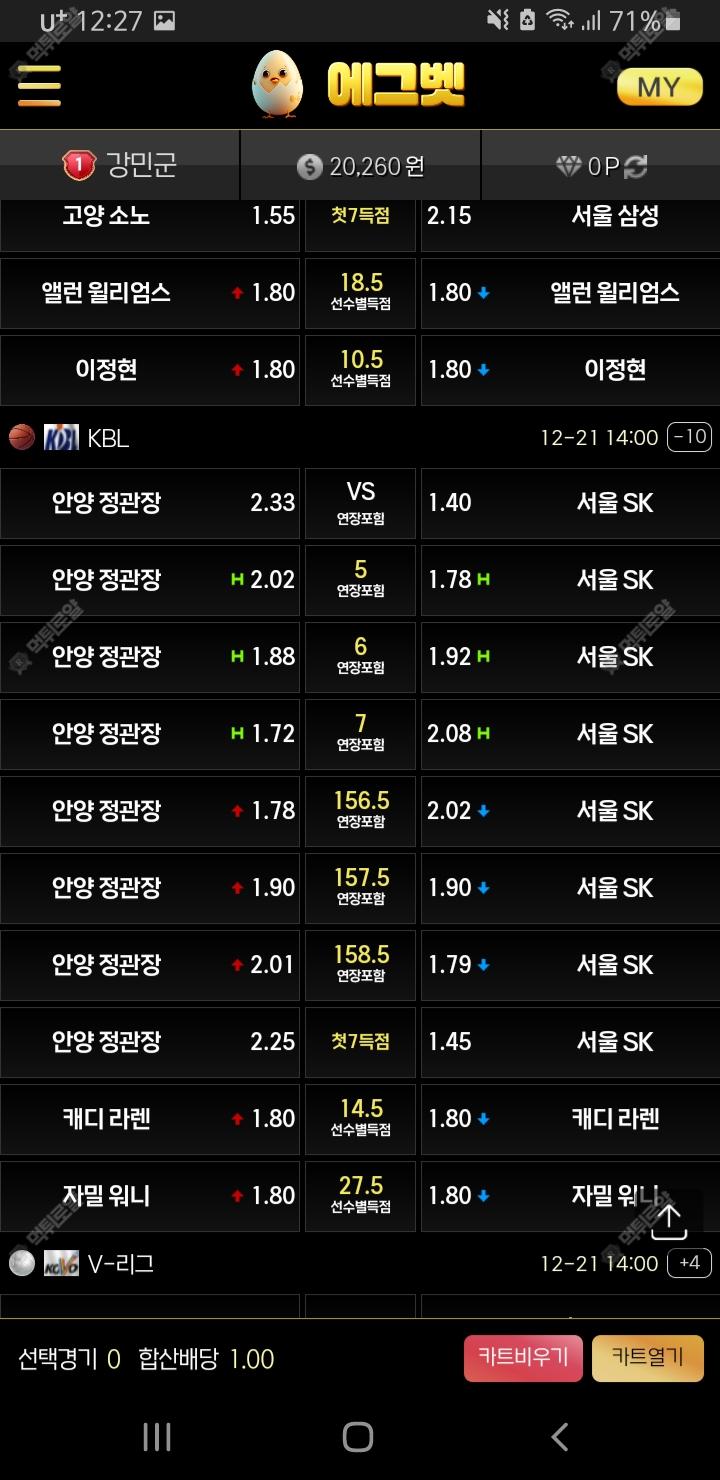Bet 안양 정관장 첫7득점 at 2.25
Screen dimensions: 720x1480
[150, 1042]
